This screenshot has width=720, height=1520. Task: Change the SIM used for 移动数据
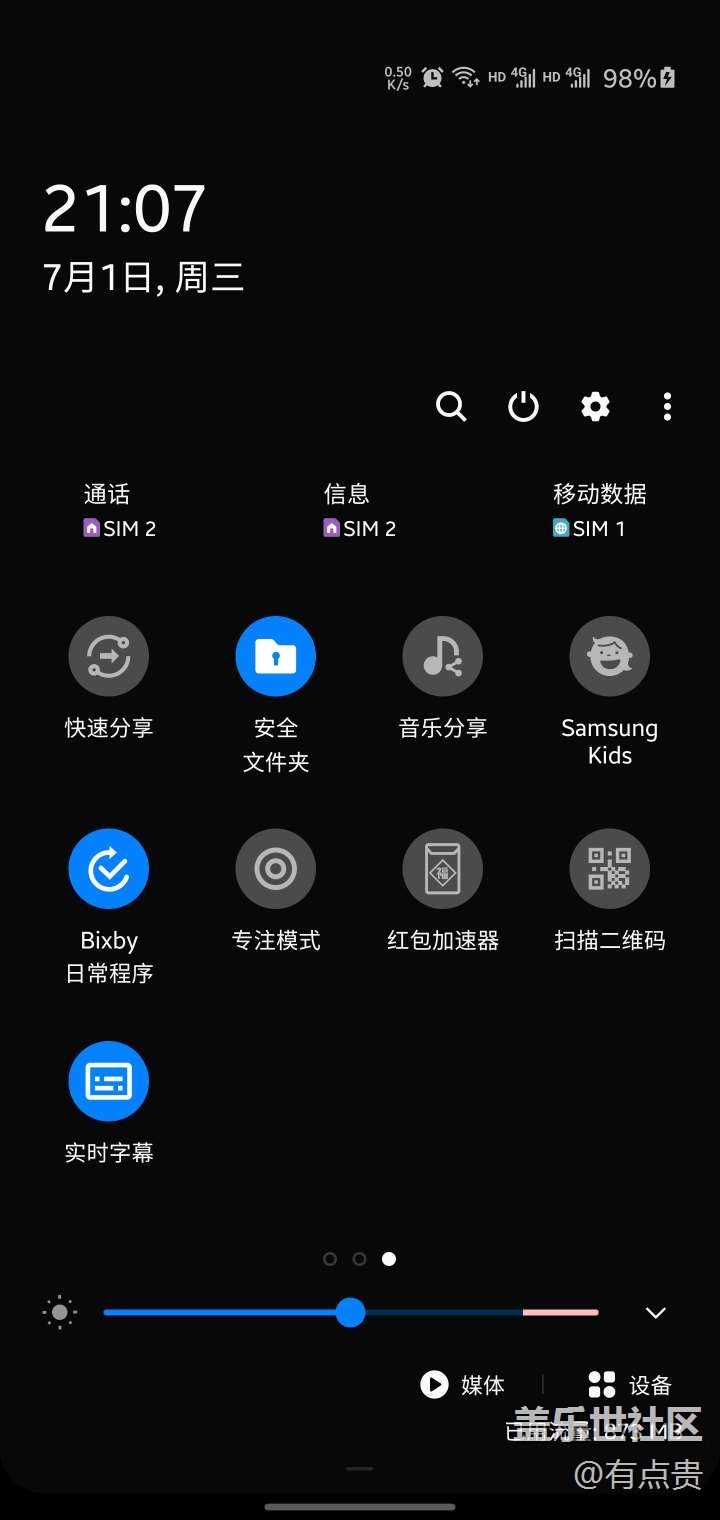pyautogui.click(x=599, y=511)
